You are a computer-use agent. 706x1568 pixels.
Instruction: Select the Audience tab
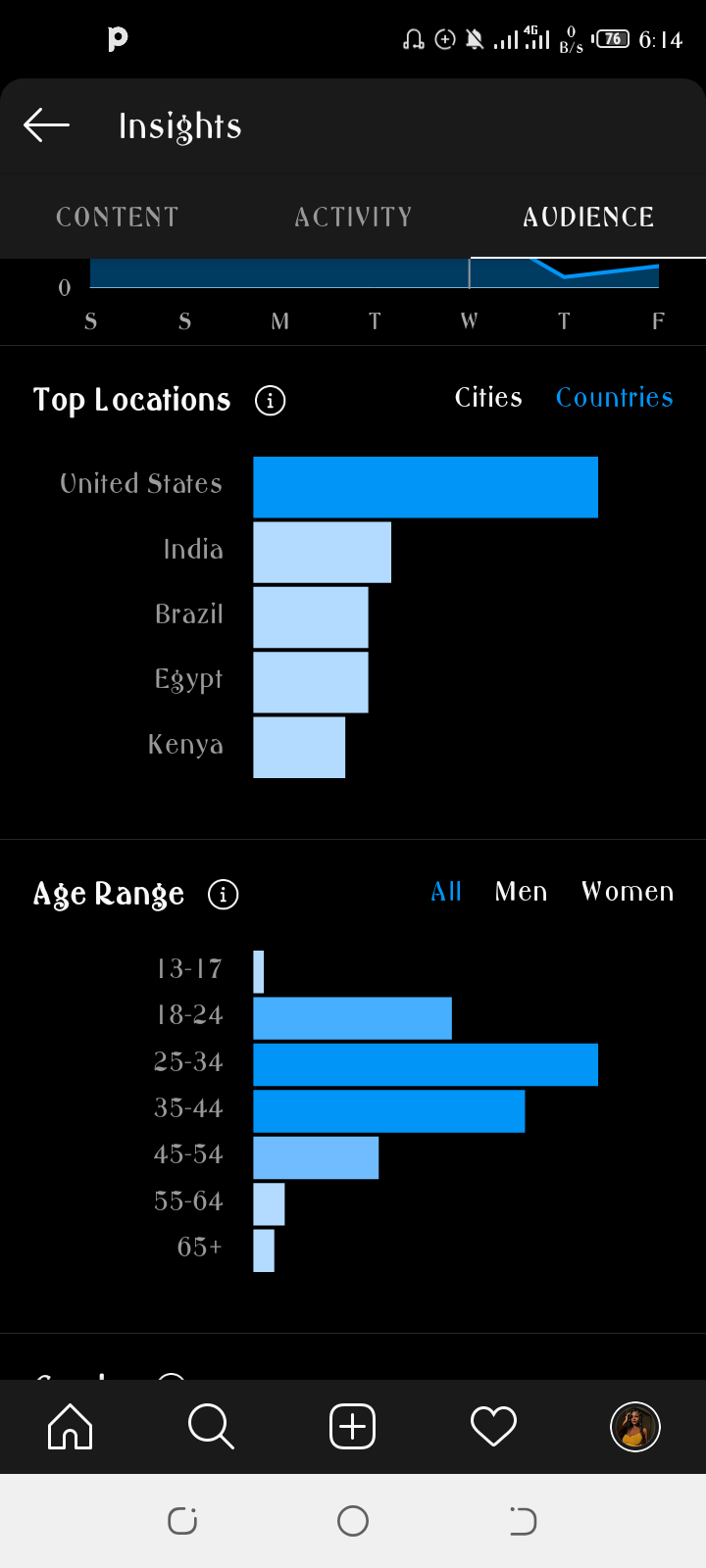point(588,217)
